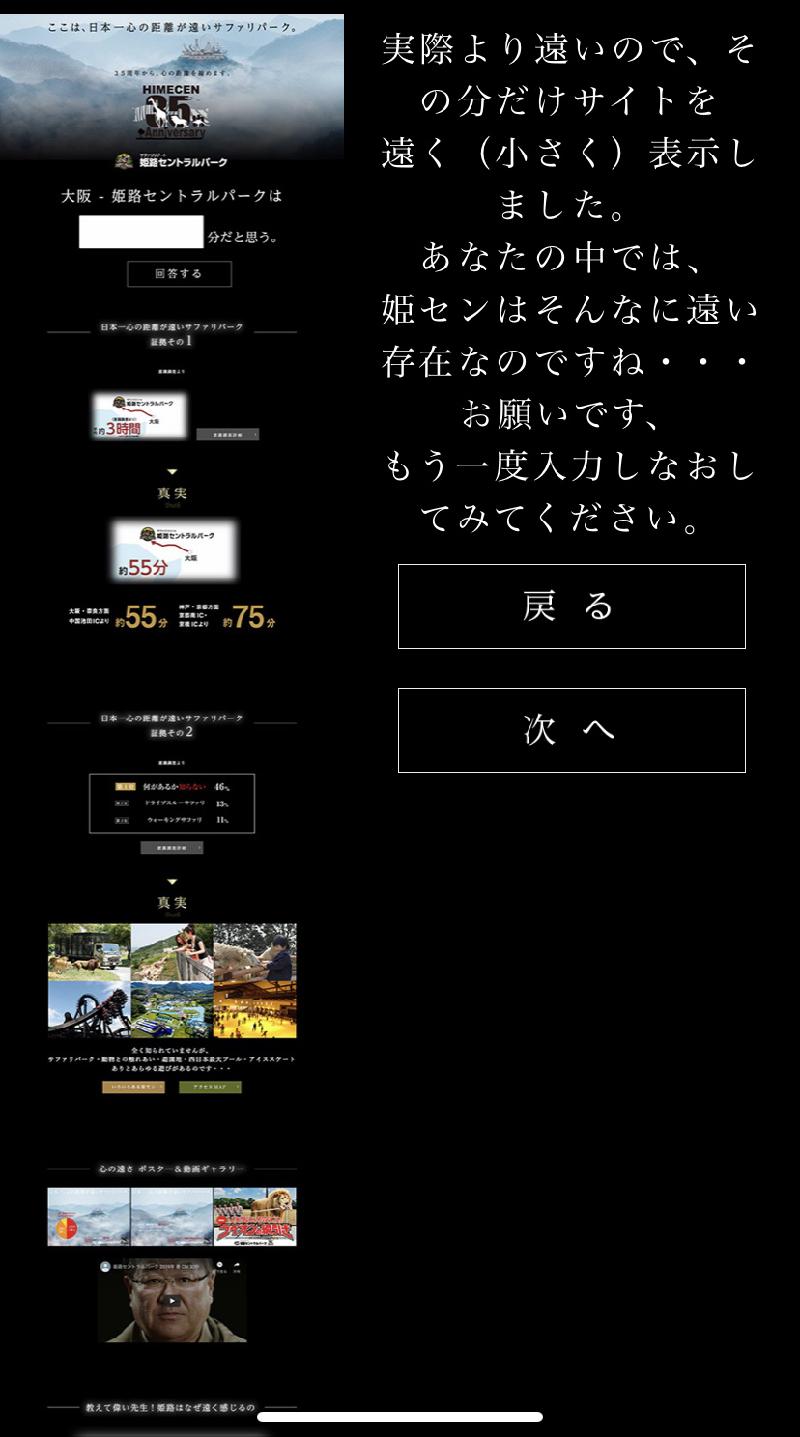This screenshot has width=800, height=1437.
Task: Open the pie chart poster thumbnail
Action: pyautogui.click(x=88, y=1216)
